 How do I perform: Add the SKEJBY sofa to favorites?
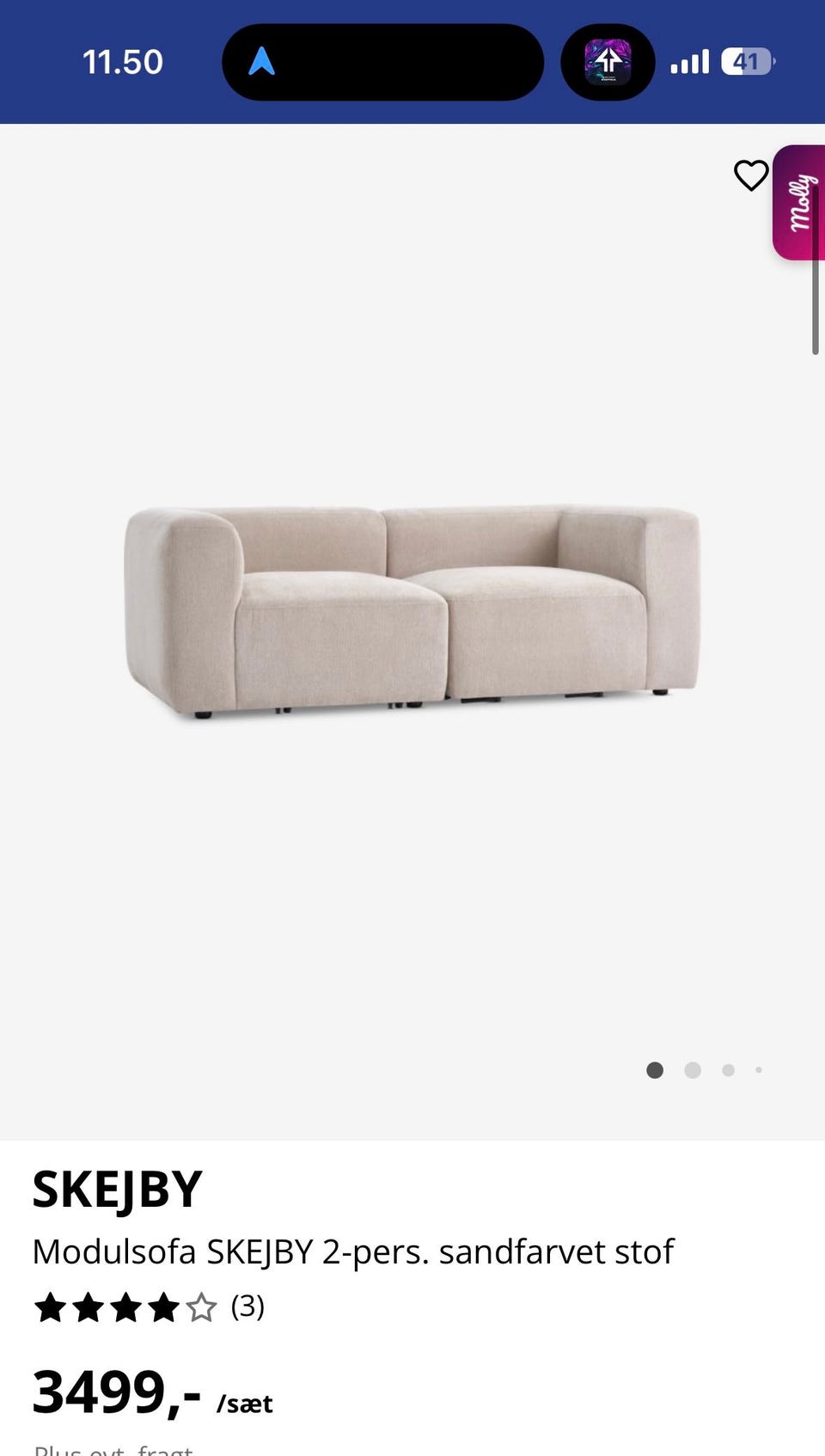tap(750, 175)
